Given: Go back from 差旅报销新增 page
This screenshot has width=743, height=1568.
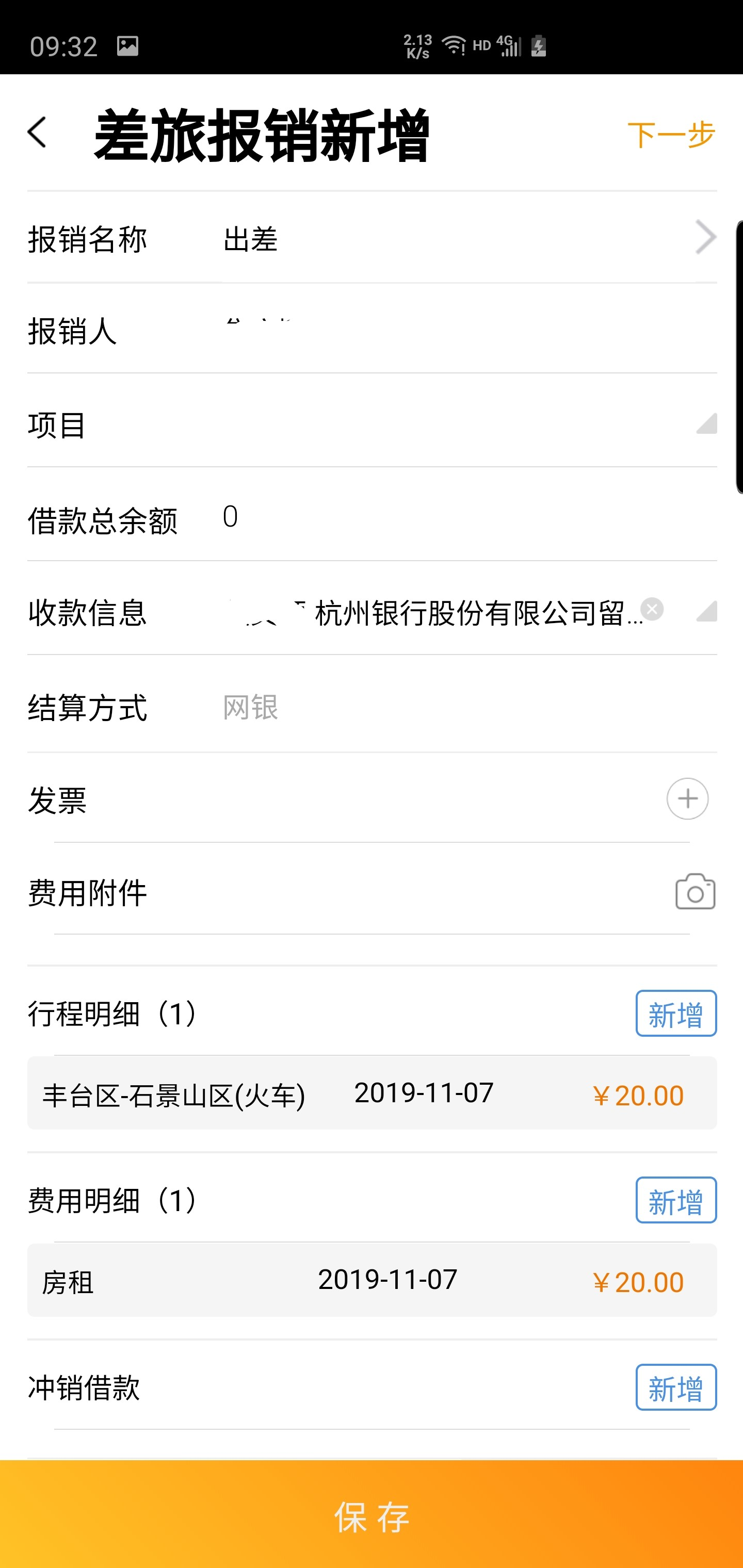Looking at the screenshot, I should coord(37,133).
